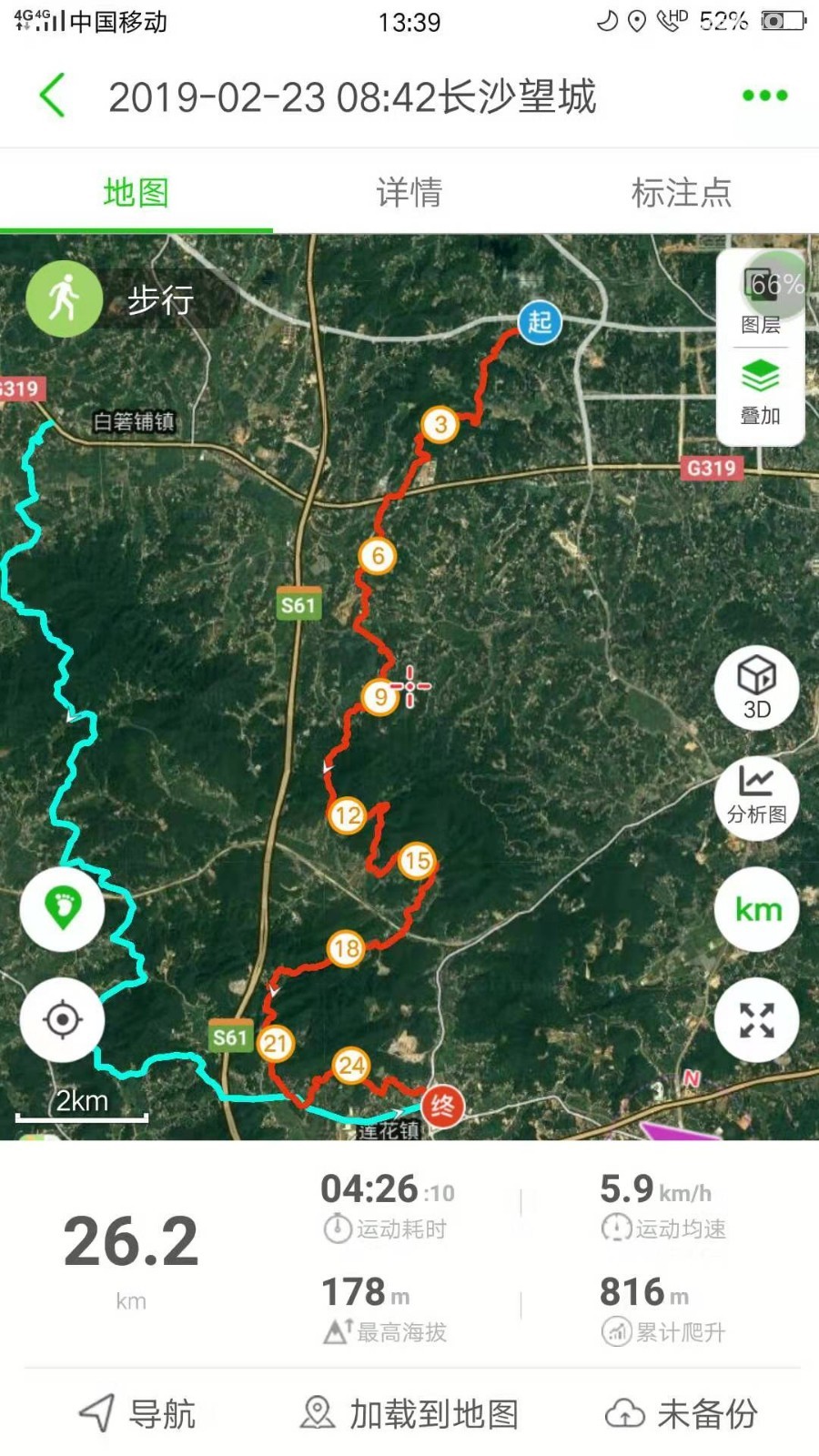819x1456 pixels.
Task: Go back using the green arrow
Action: click(x=53, y=96)
